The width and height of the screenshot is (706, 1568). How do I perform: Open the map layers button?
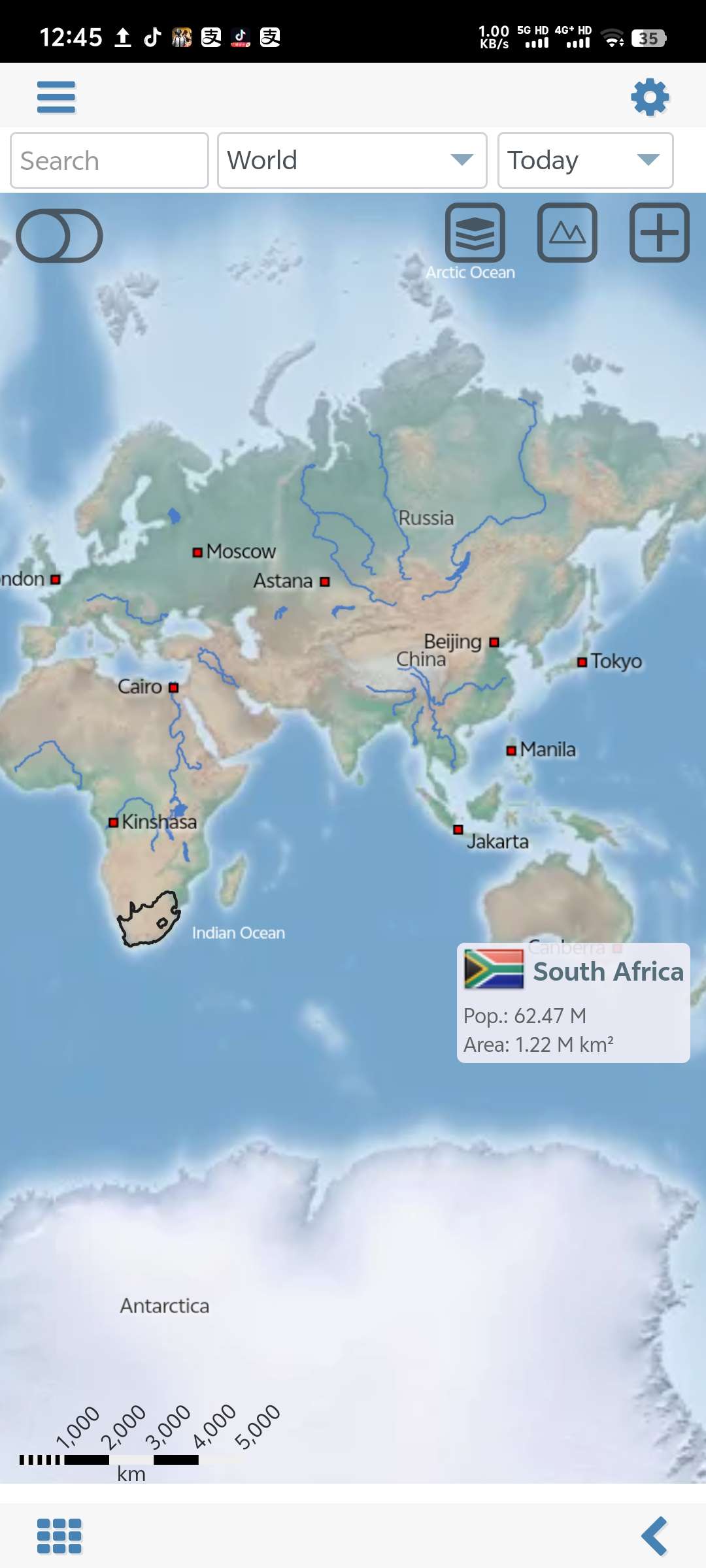click(x=475, y=233)
